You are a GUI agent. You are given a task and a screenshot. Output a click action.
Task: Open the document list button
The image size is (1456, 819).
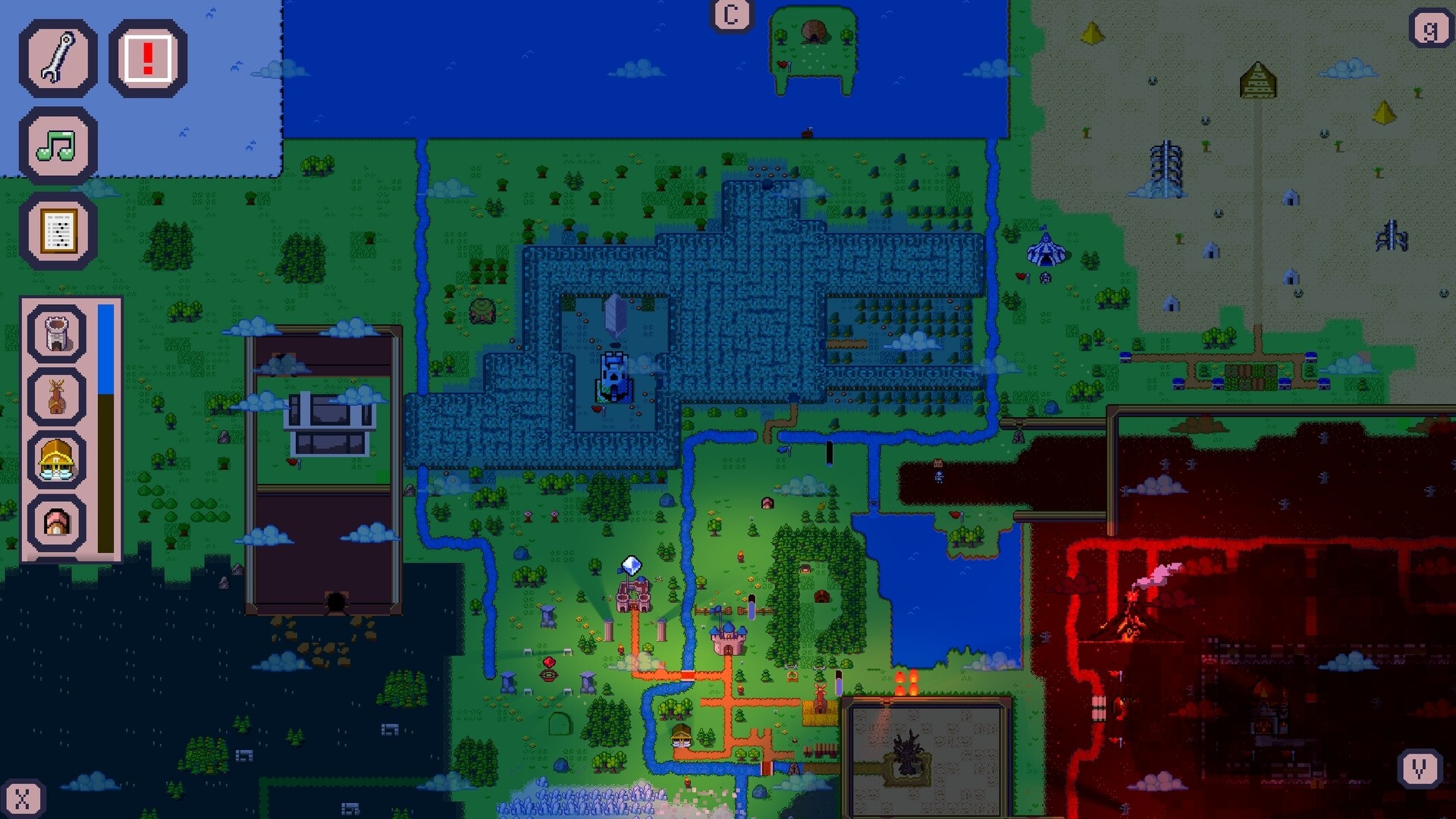coord(58,231)
